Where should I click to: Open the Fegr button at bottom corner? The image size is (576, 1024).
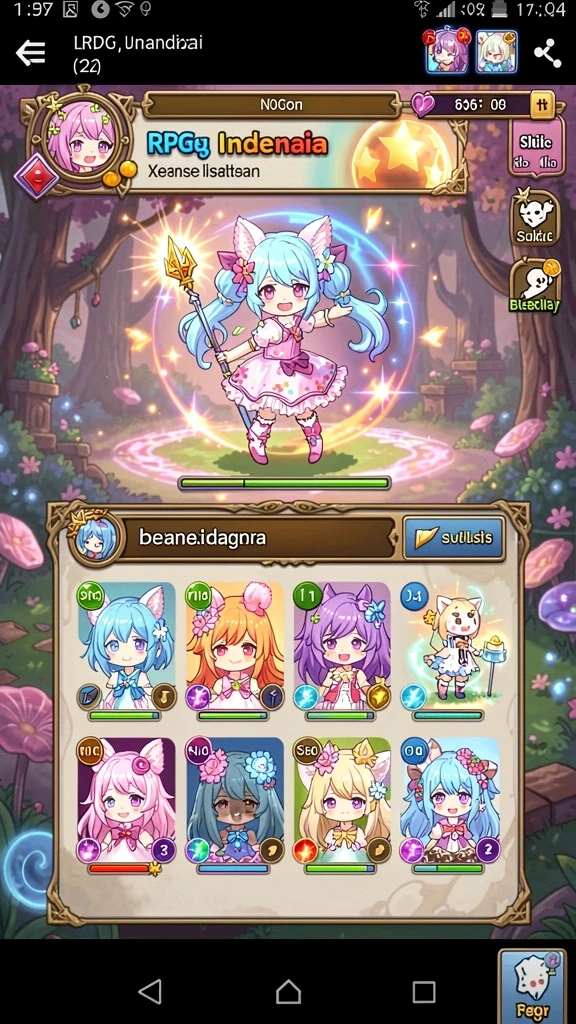[532, 986]
